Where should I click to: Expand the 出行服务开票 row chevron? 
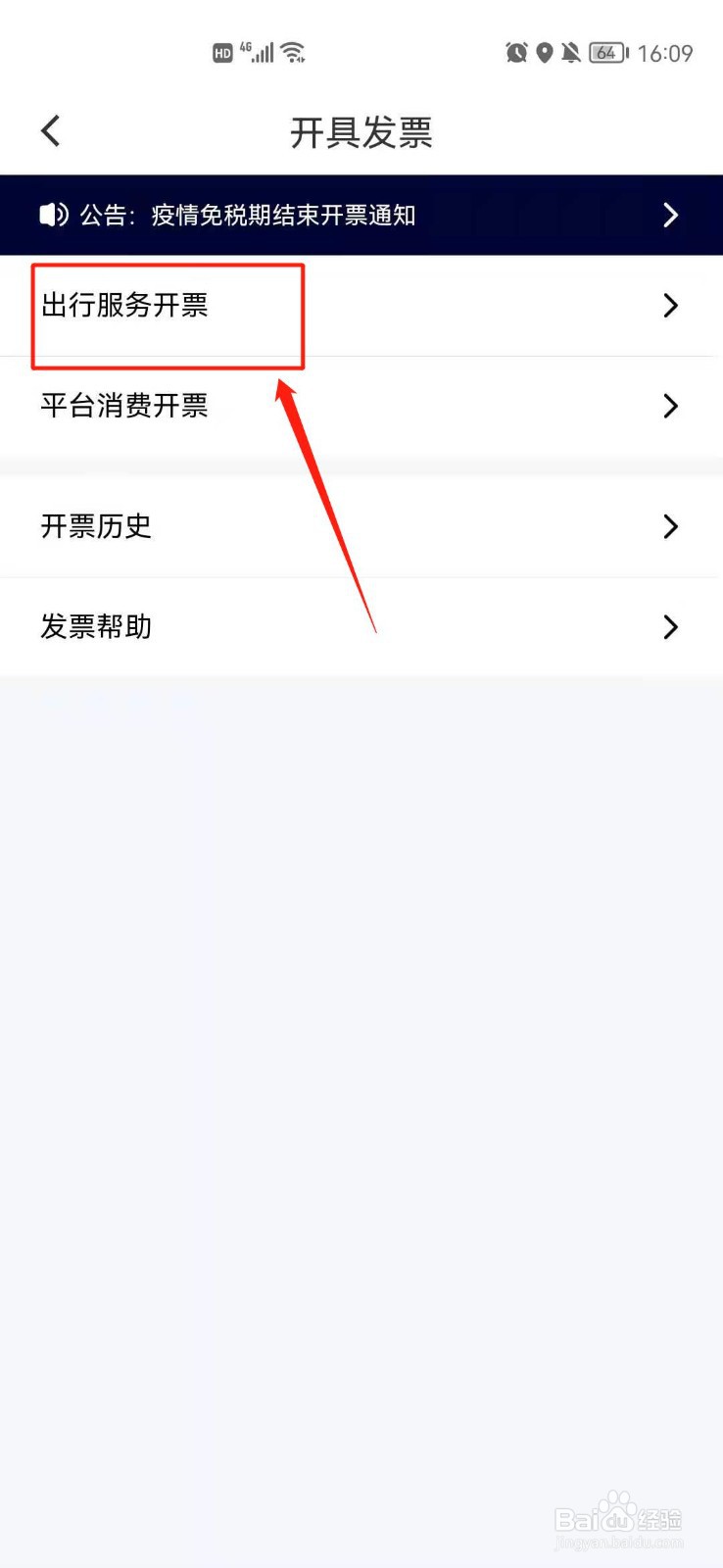click(x=671, y=306)
